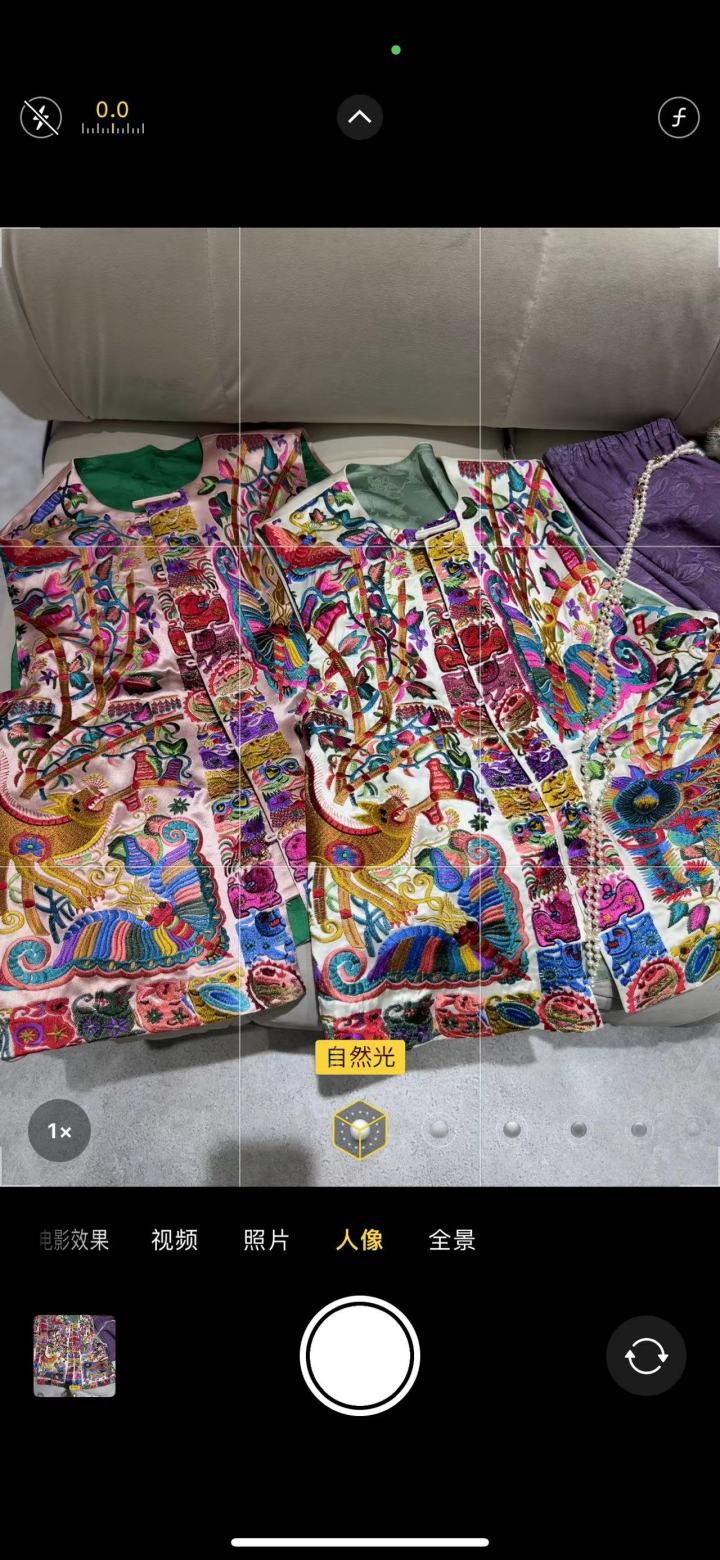Toggle the flash off icon
This screenshot has height=1560, width=720.
[x=41, y=118]
